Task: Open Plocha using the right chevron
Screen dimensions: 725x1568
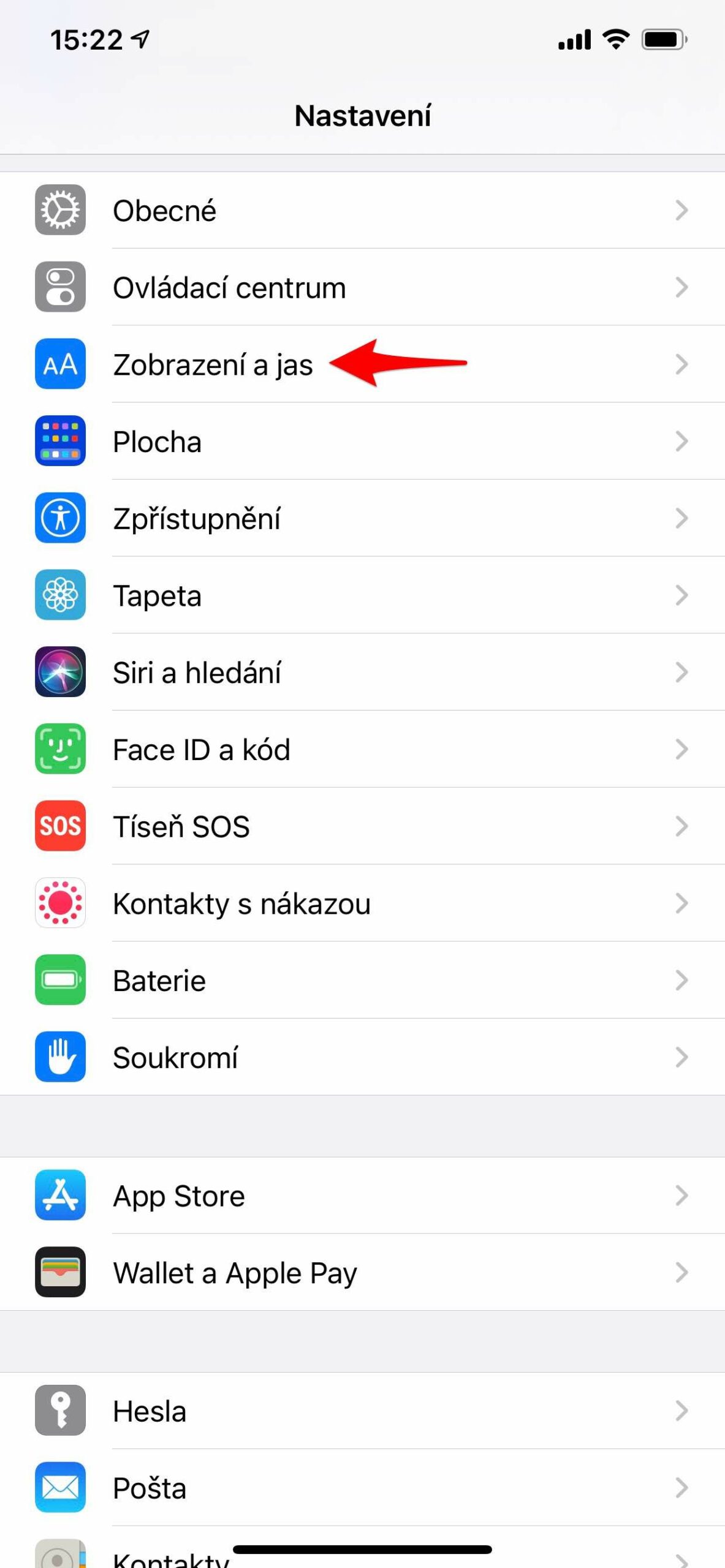Action: point(682,442)
